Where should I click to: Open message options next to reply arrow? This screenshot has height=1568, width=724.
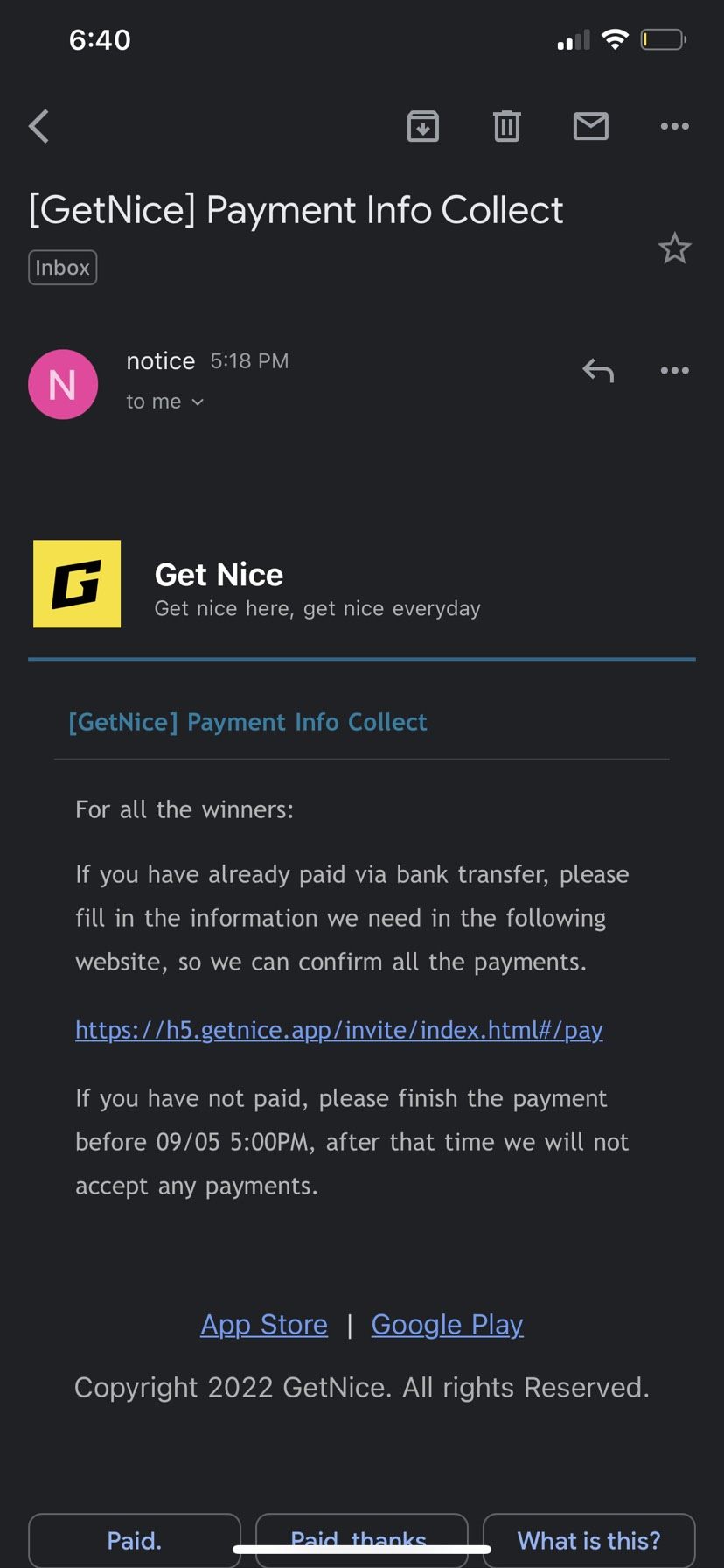[674, 371]
